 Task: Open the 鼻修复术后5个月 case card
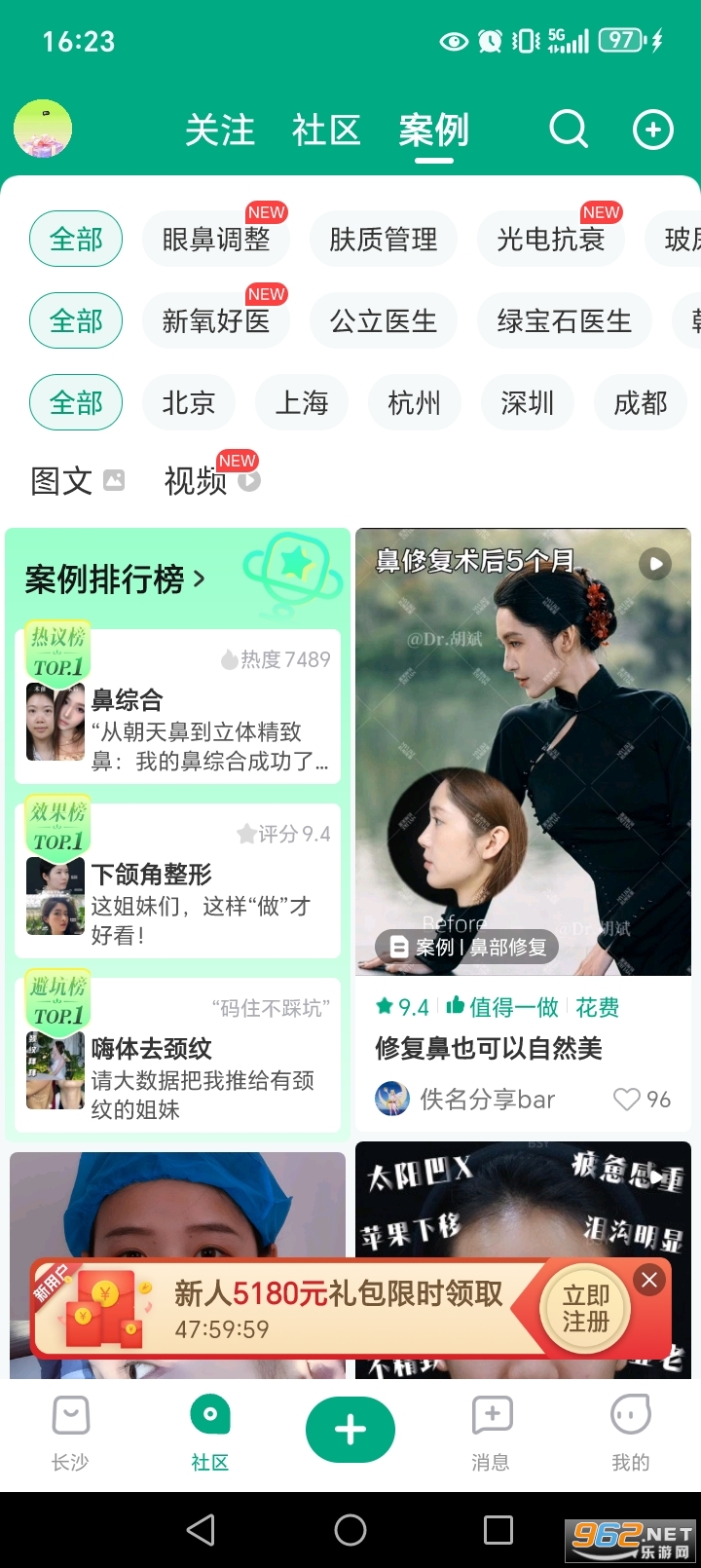(523, 750)
